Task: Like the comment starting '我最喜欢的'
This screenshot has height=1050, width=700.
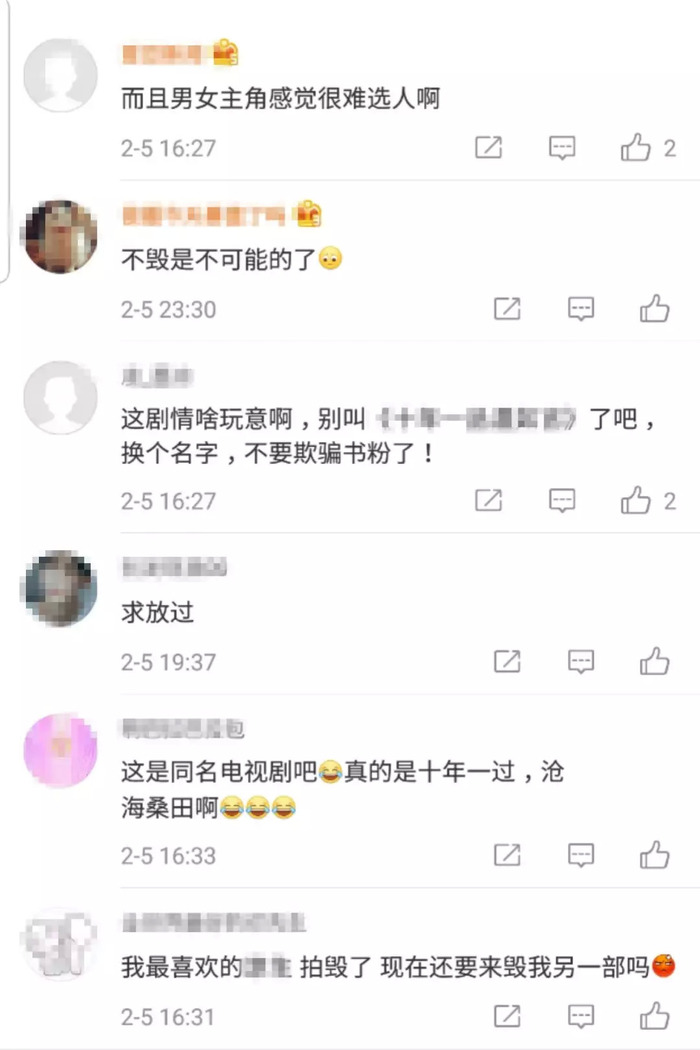Action: [x=655, y=1017]
